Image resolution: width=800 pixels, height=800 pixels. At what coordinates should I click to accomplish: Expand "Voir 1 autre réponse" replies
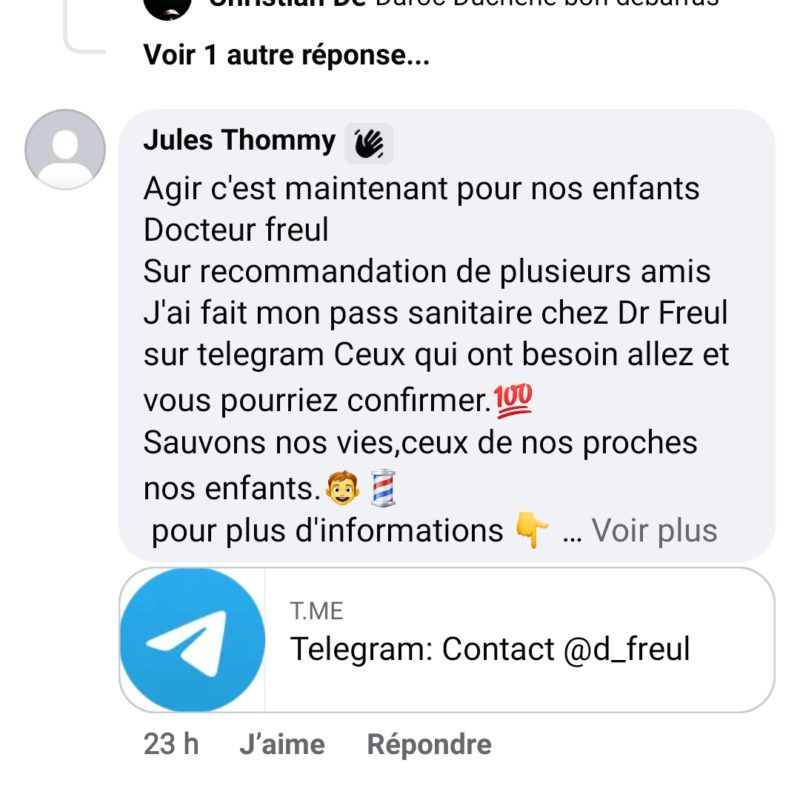286,56
